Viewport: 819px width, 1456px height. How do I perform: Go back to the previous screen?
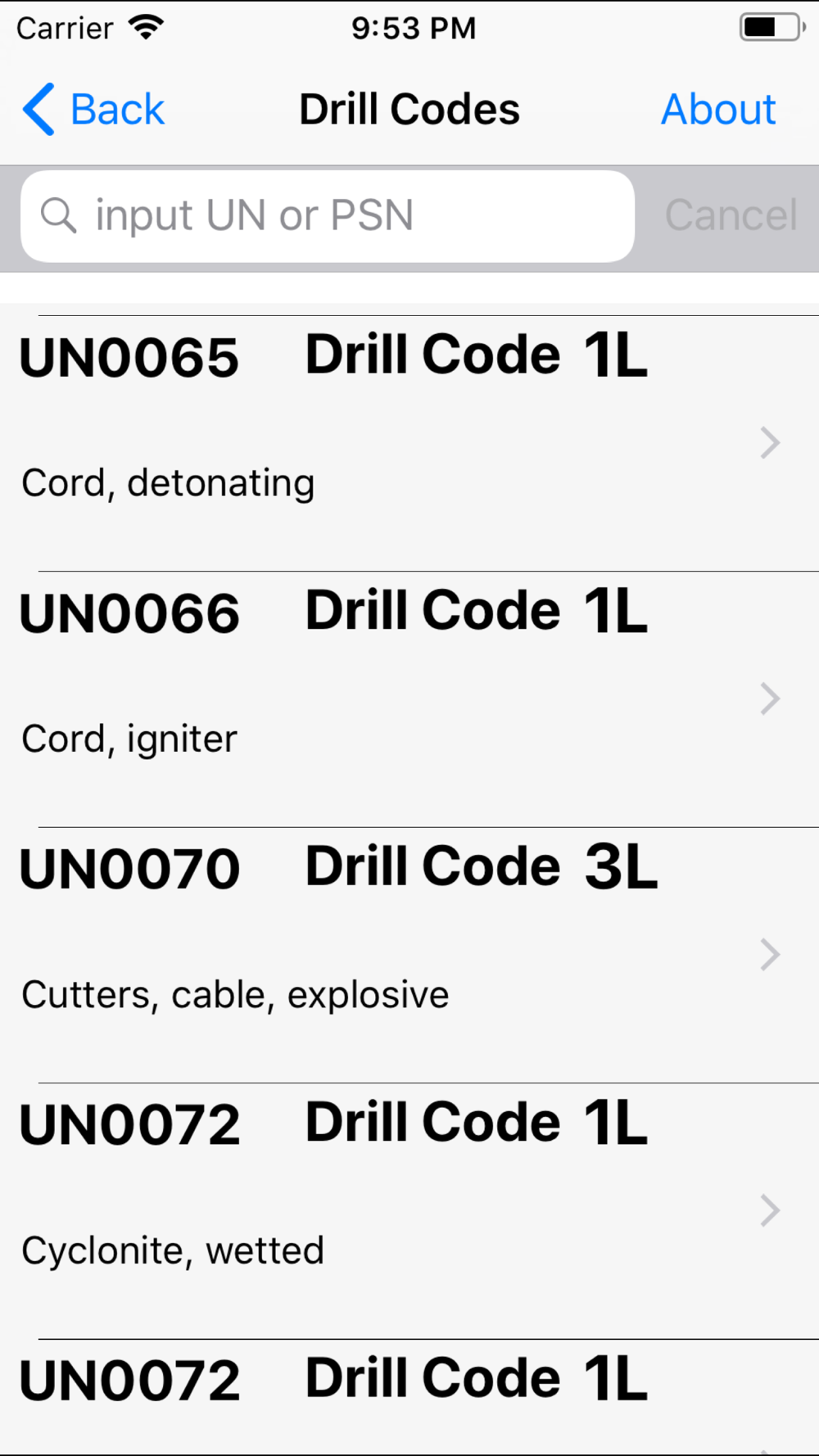pos(93,110)
